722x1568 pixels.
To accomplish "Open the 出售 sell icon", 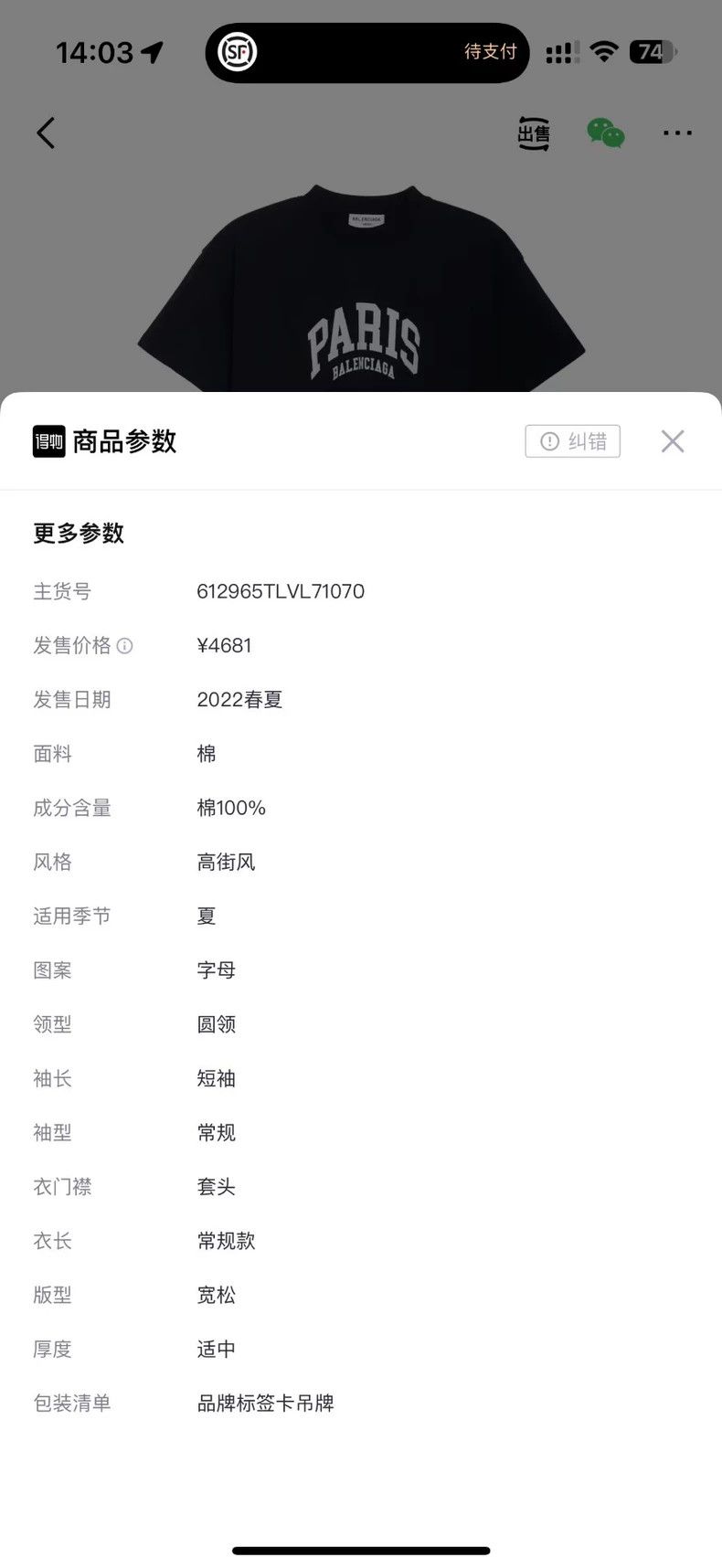I will (534, 133).
